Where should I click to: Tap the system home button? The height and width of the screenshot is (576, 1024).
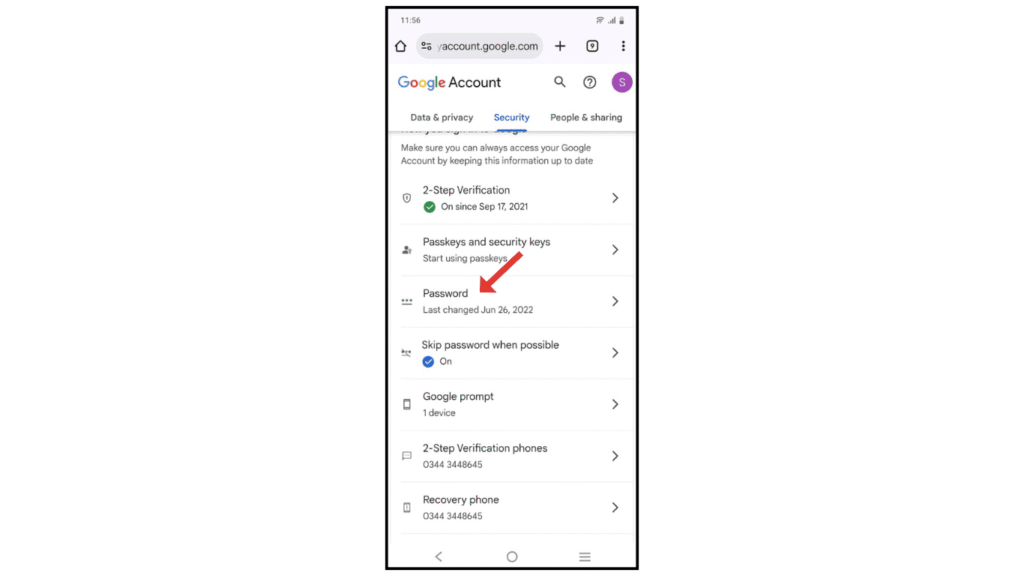point(512,557)
